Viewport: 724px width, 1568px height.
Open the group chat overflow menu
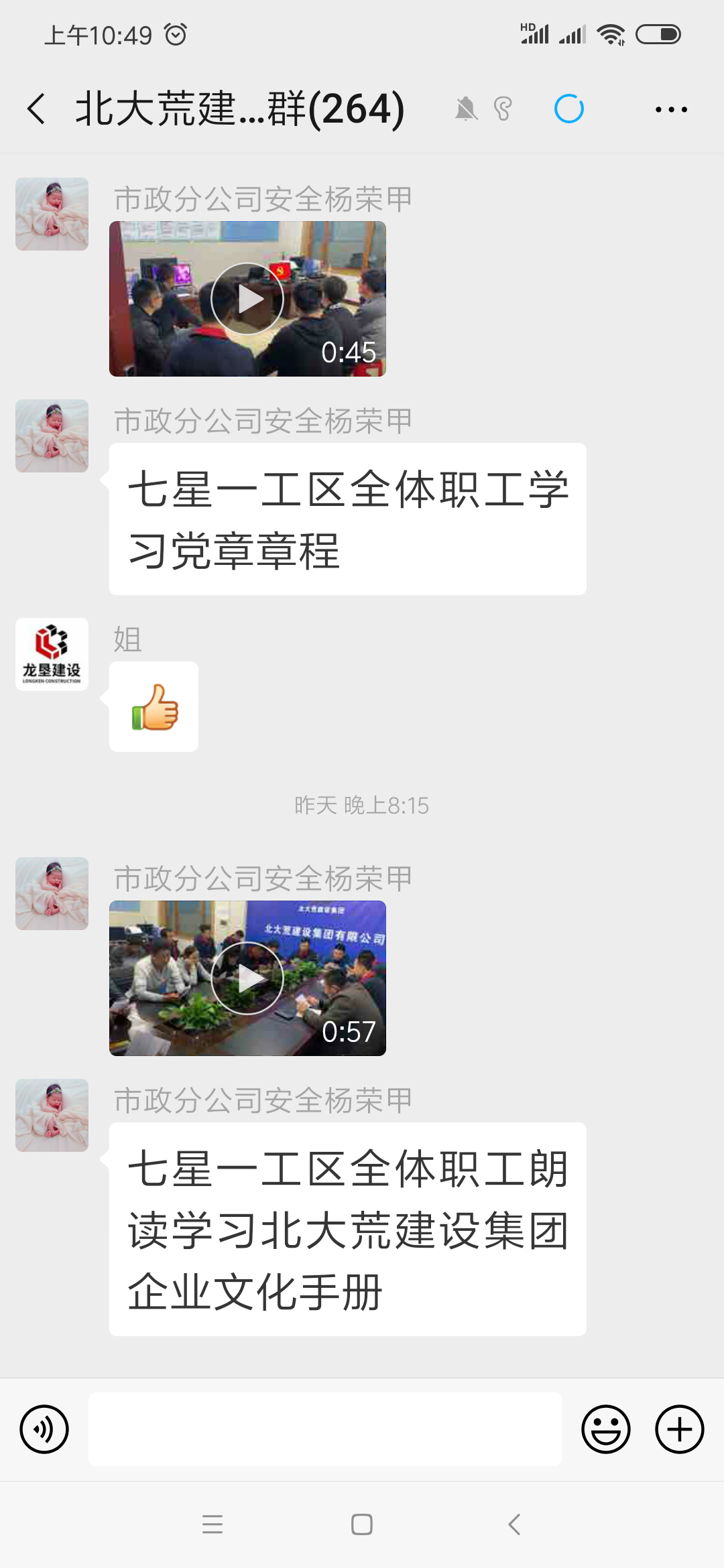[x=671, y=109]
